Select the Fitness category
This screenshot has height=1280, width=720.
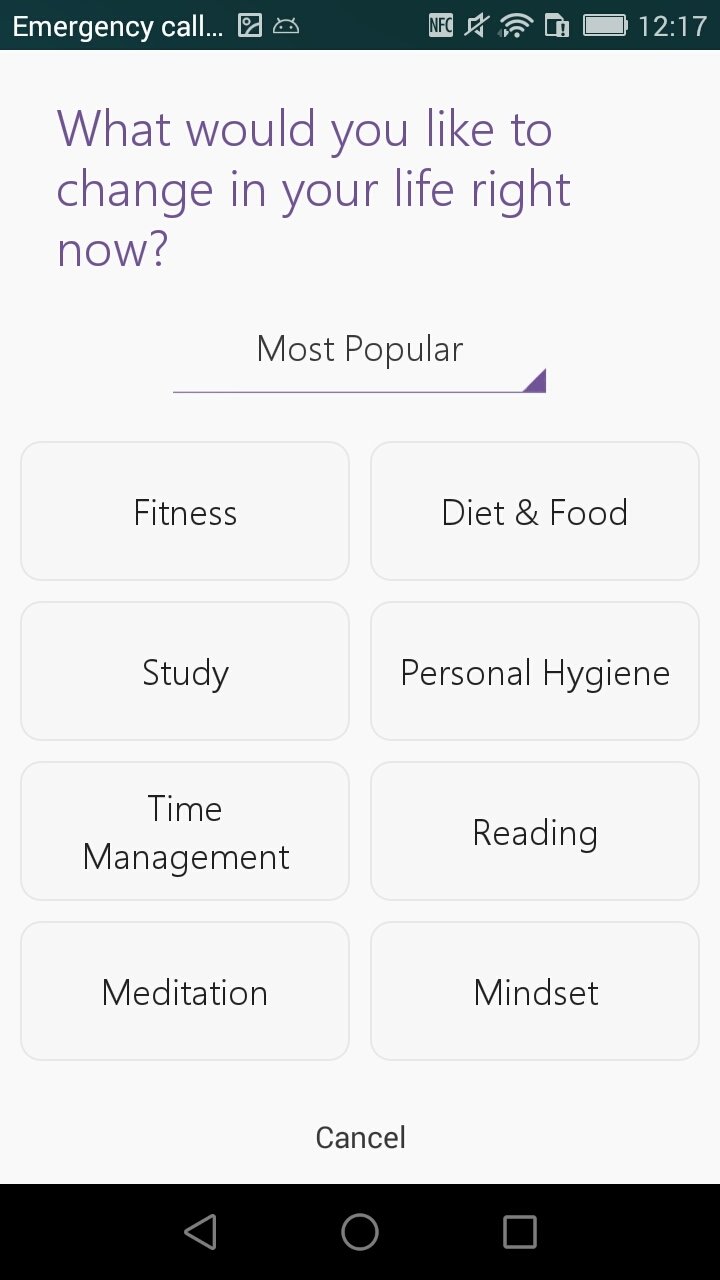185,511
